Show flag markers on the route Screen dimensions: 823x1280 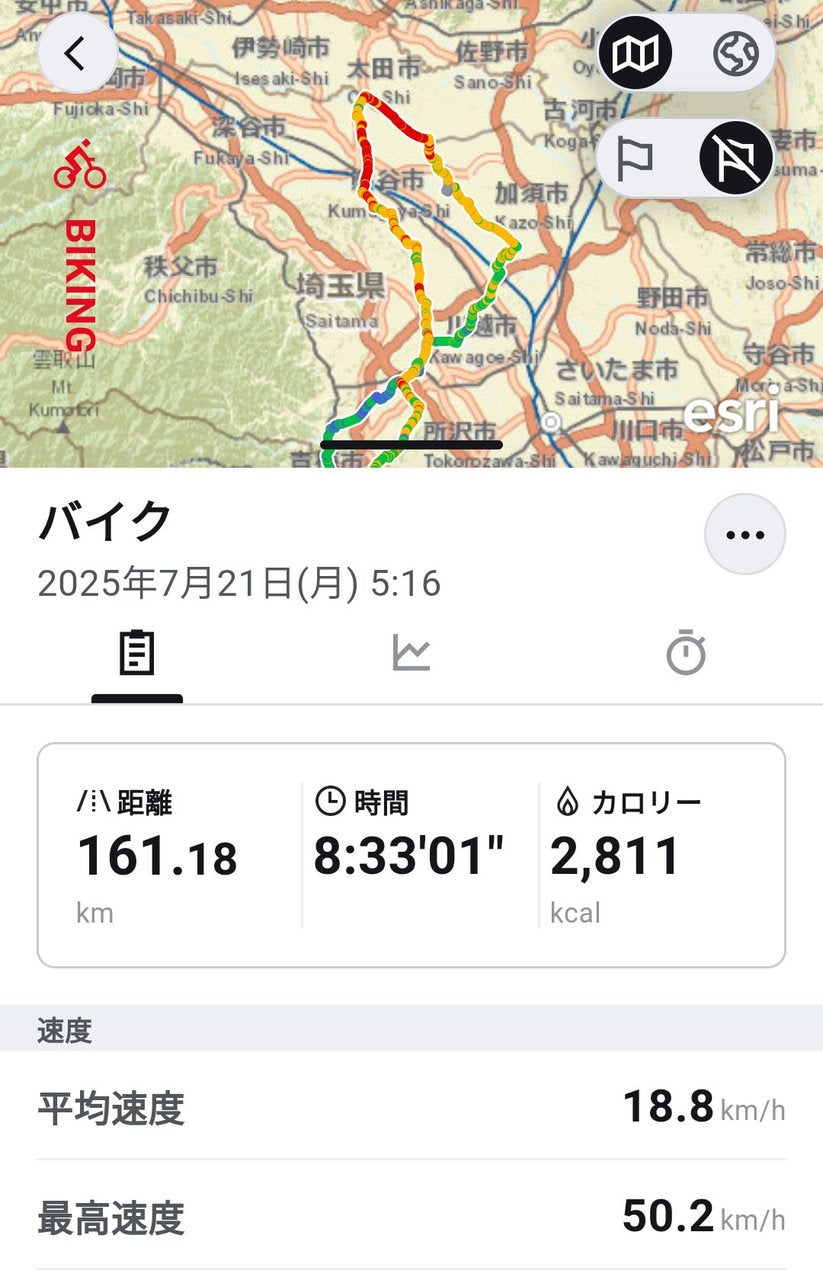636,158
